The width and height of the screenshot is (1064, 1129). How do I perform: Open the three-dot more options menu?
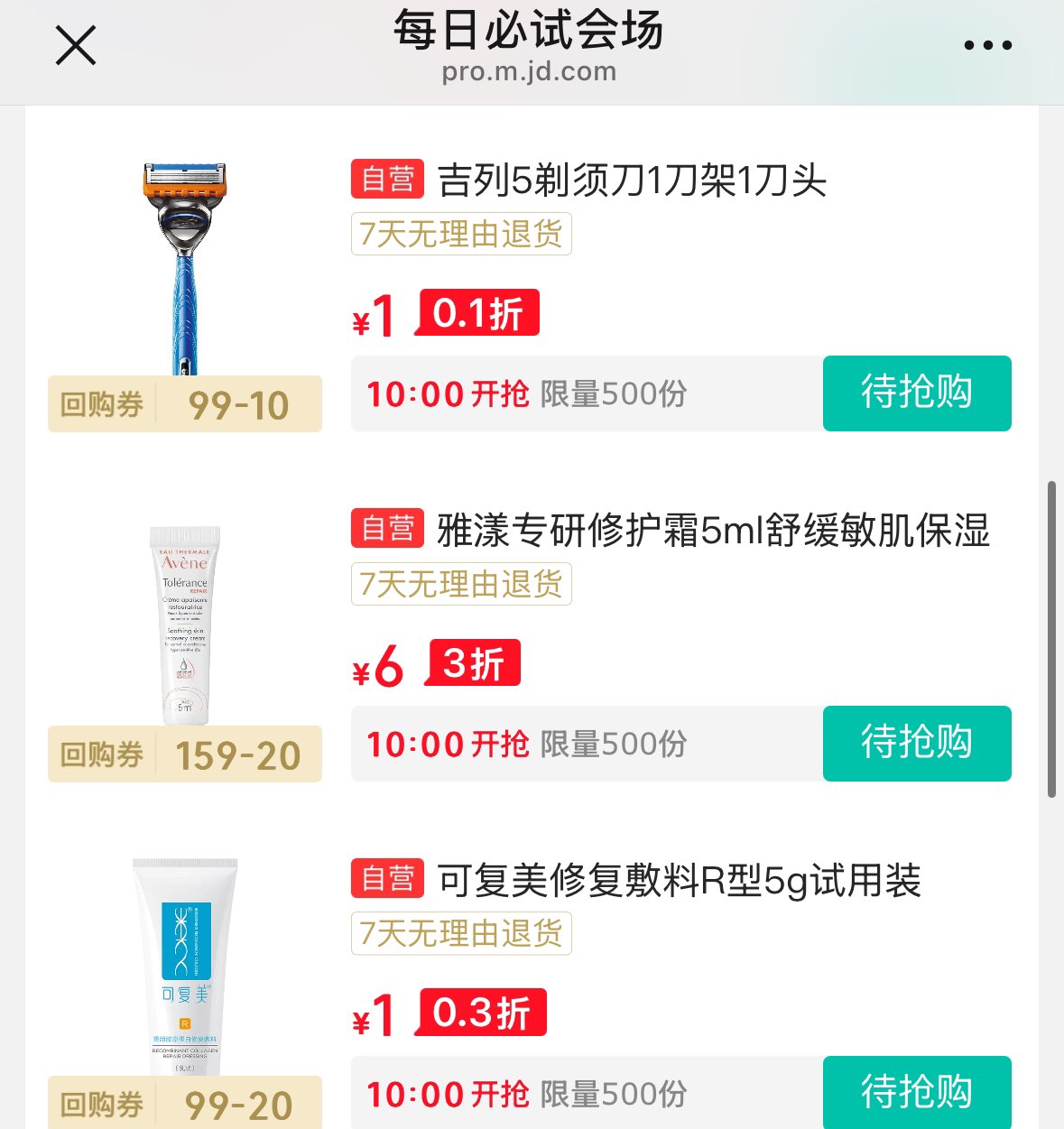coord(987,45)
